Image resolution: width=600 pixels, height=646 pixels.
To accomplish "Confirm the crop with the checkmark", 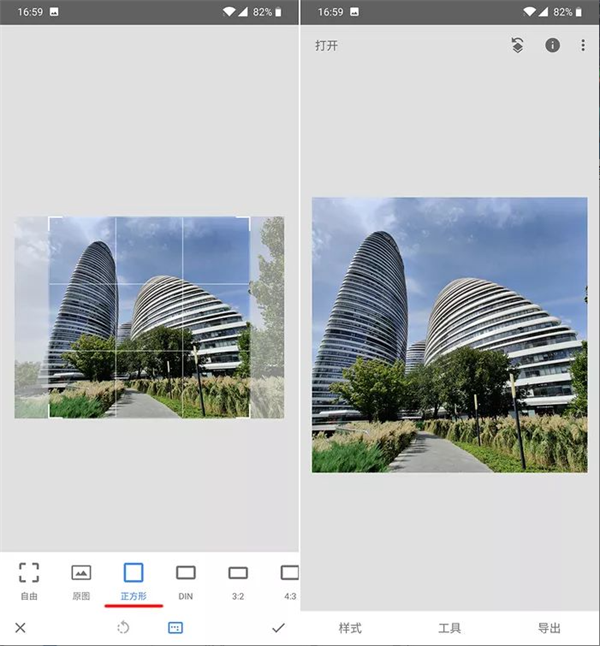I will point(278,628).
